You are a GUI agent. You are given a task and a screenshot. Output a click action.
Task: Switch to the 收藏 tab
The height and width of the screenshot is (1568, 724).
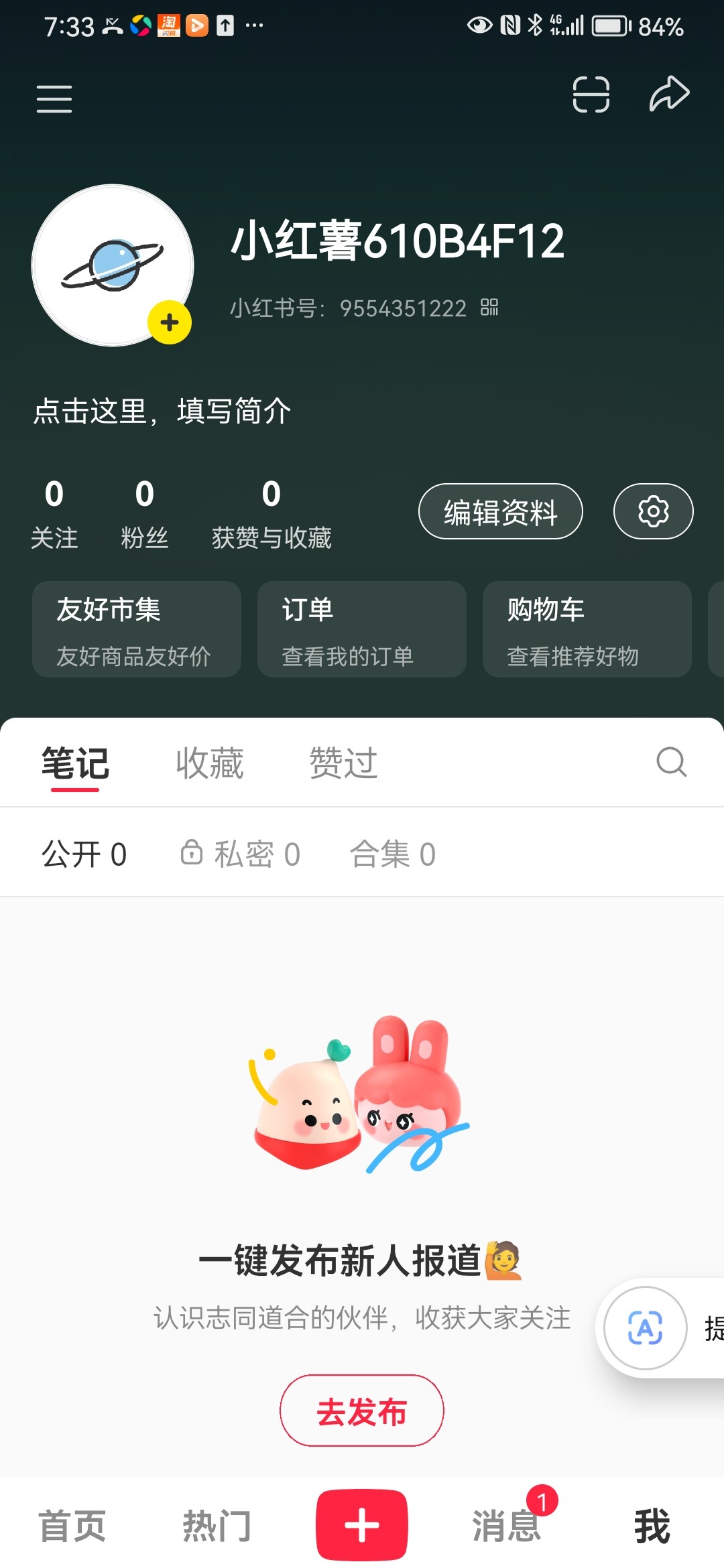[x=210, y=763]
